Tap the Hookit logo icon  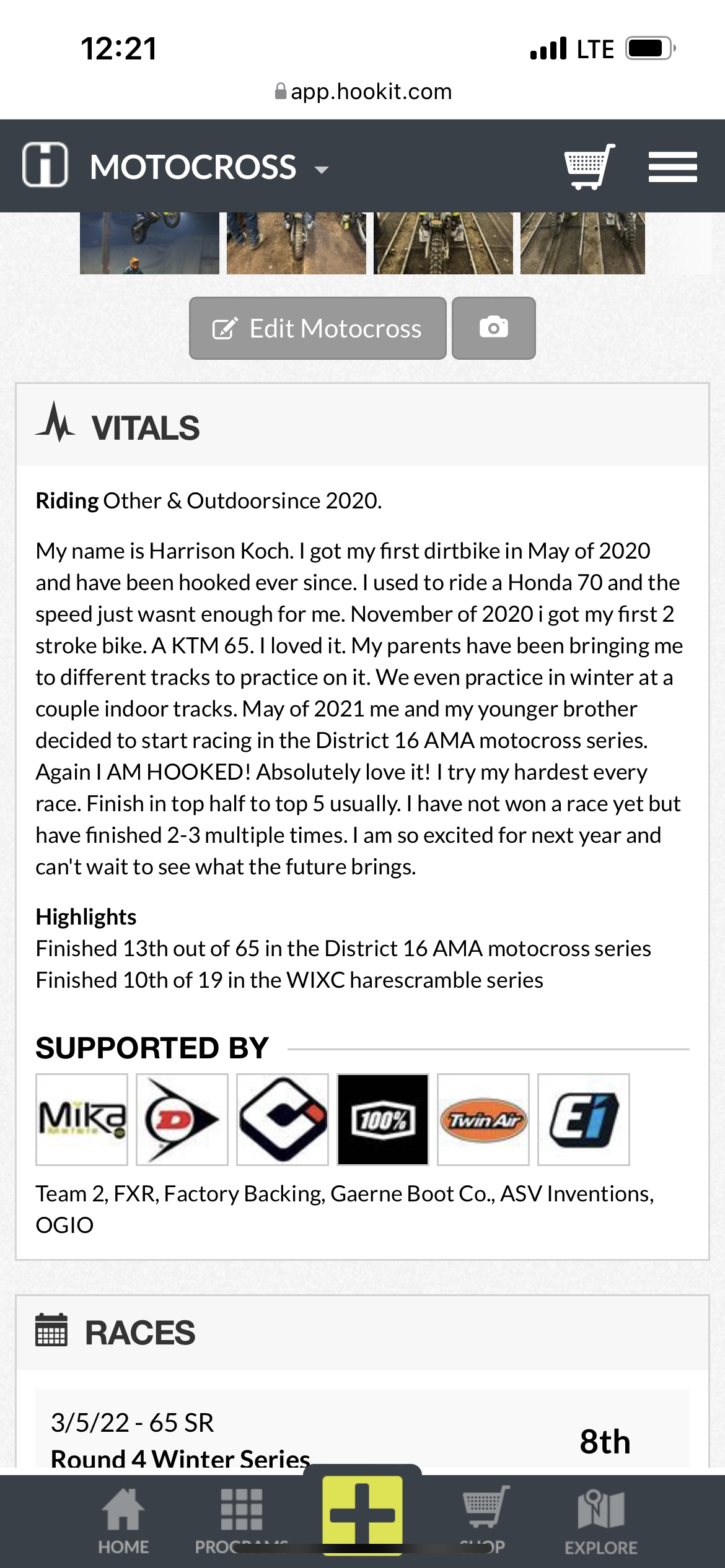45,165
